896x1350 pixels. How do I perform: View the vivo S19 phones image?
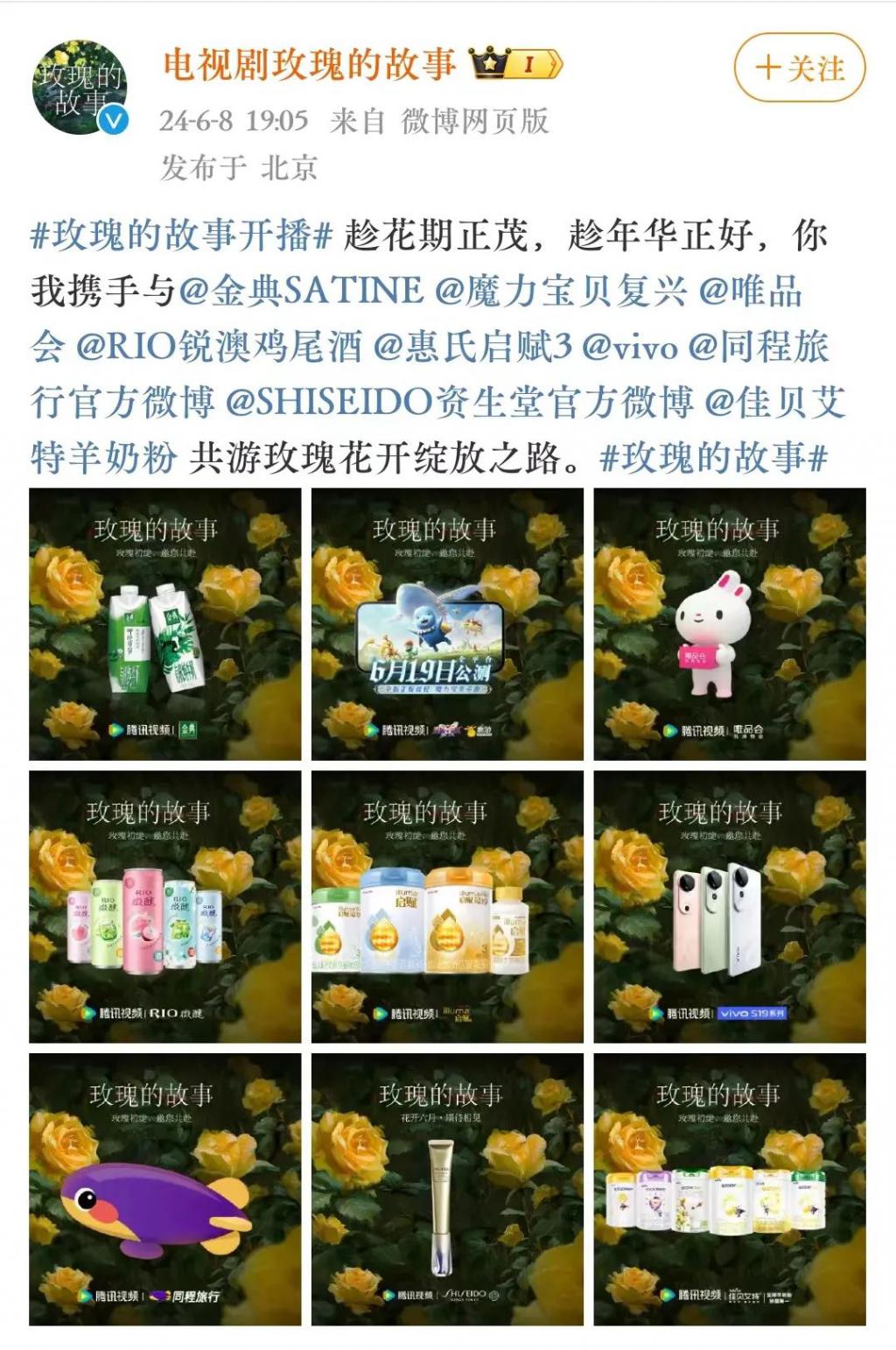click(x=730, y=907)
